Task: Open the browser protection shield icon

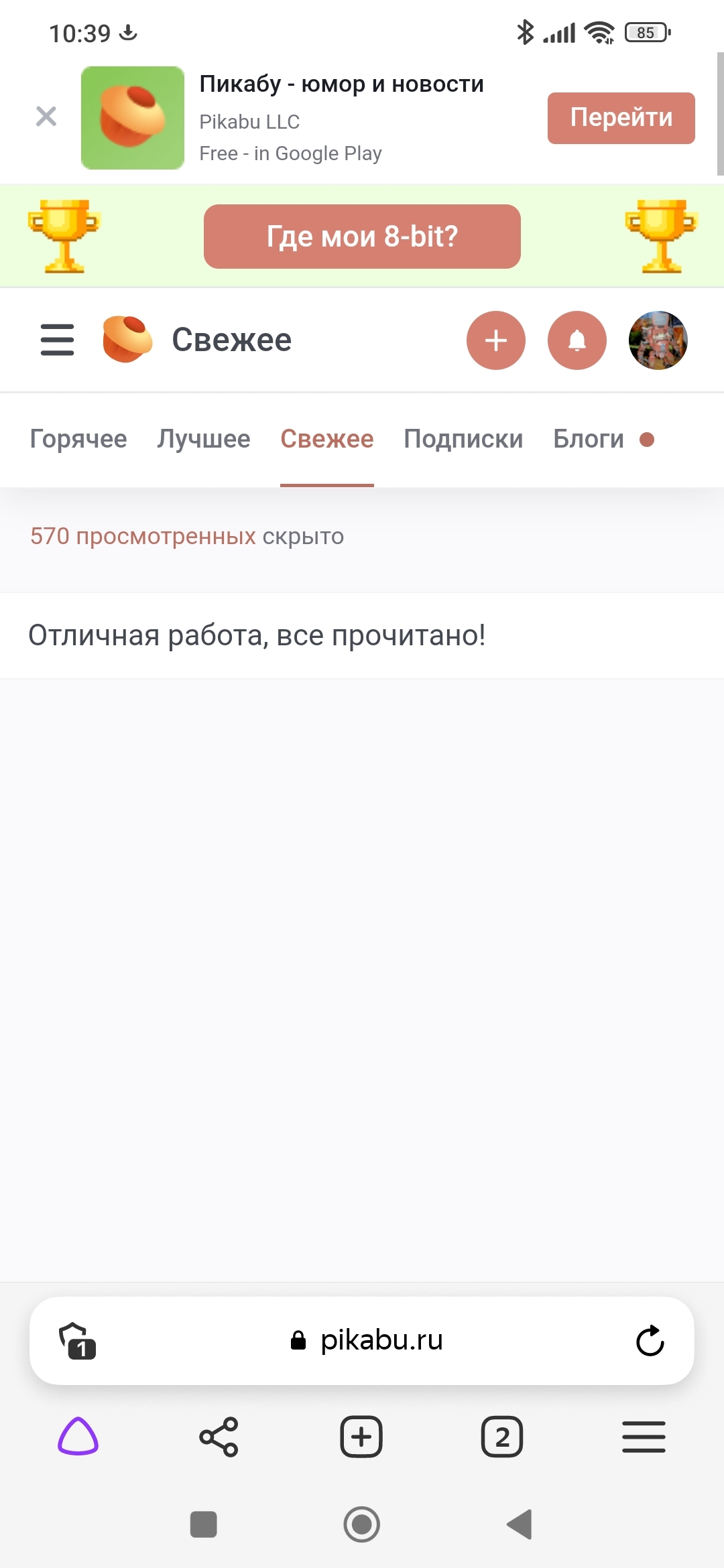Action: click(77, 1341)
